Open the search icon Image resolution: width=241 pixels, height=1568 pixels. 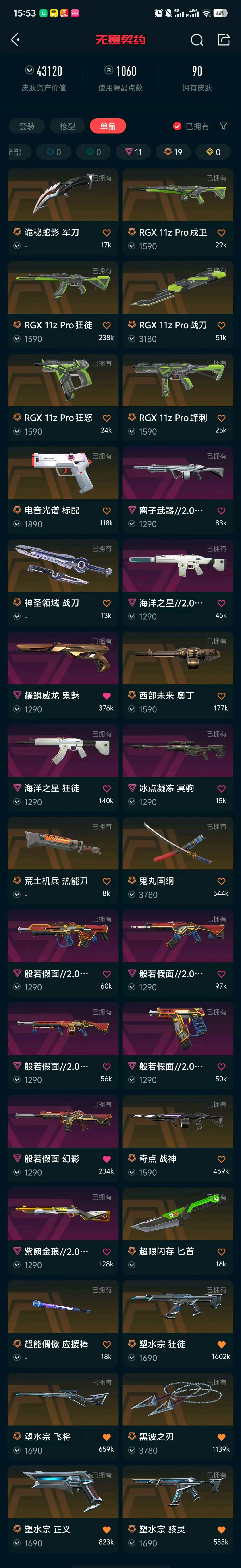pos(197,40)
